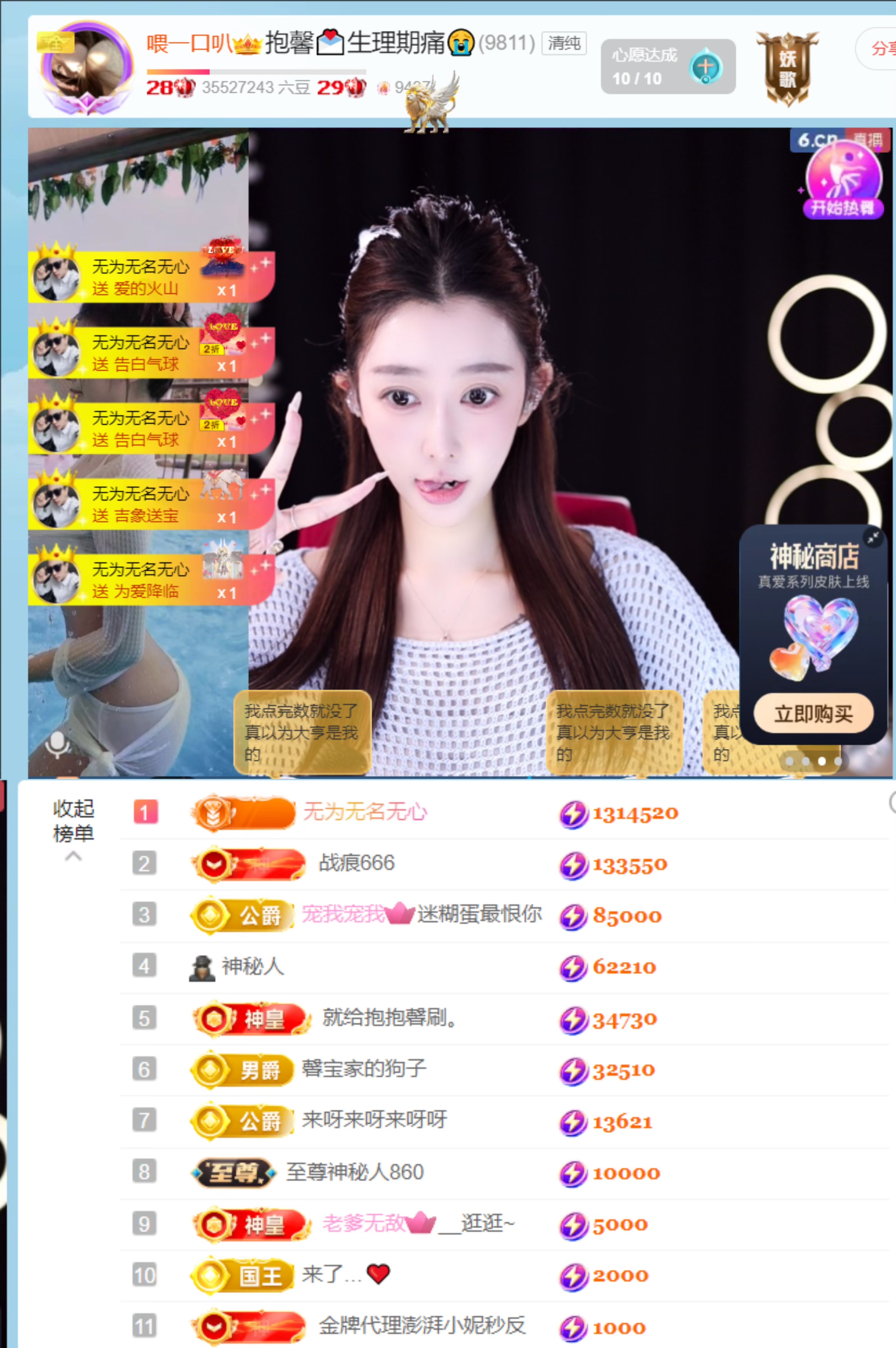Toggle the 清纯 room tag
The image size is (896, 1348).
pyautogui.click(x=563, y=44)
